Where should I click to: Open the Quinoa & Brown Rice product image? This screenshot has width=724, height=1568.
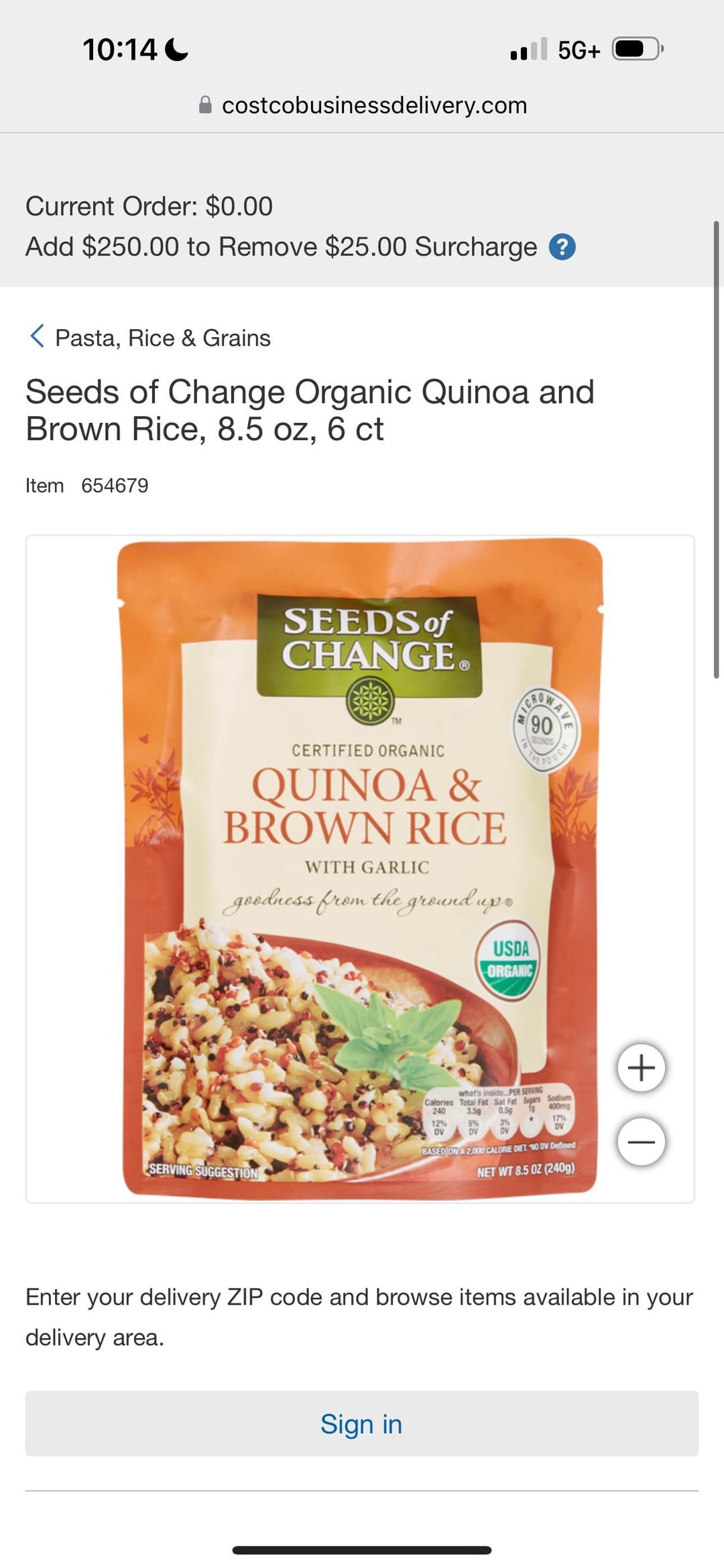(361, 868)
